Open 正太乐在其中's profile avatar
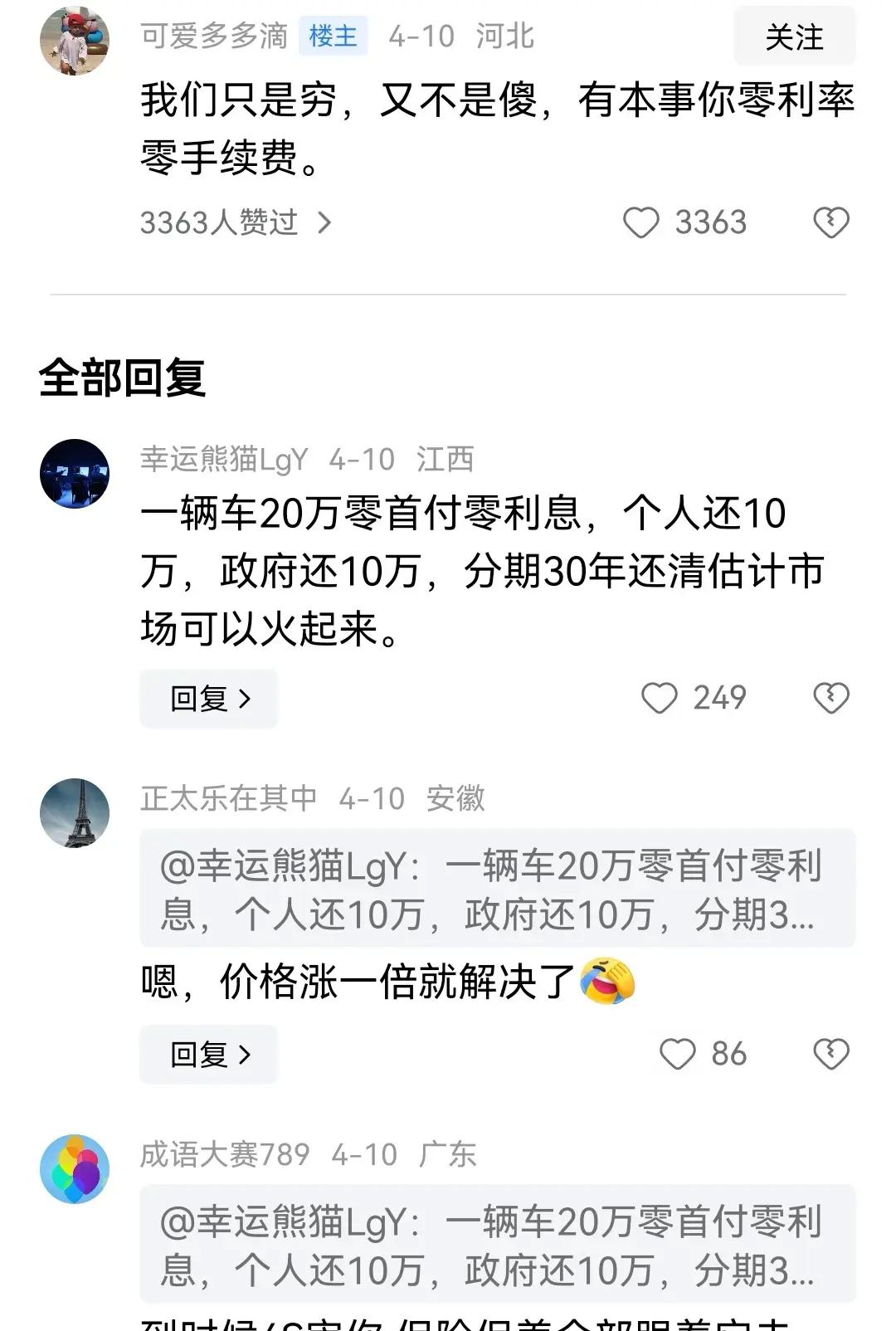896x1331 pixels. [75, 813]
